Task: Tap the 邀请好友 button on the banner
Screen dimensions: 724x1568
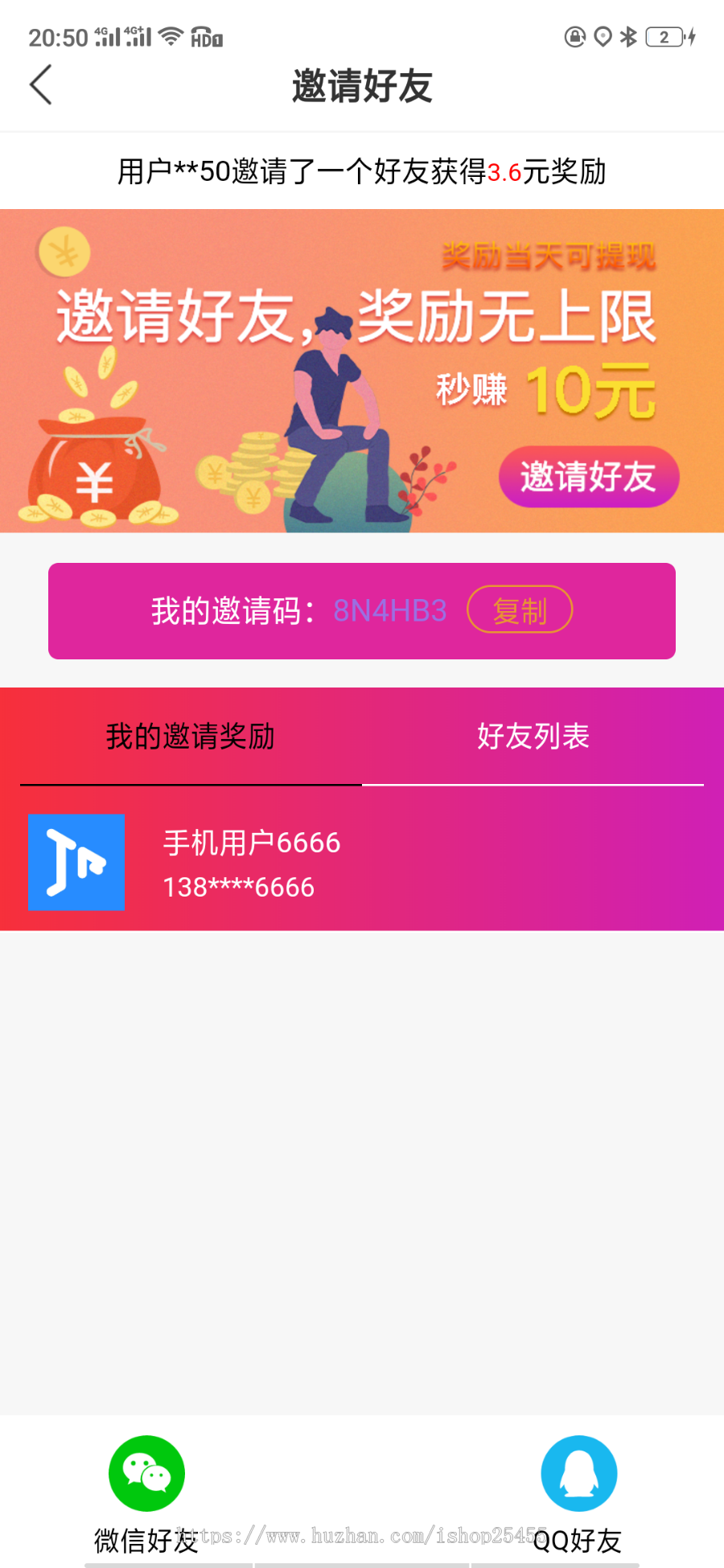Action: [589, 477]
